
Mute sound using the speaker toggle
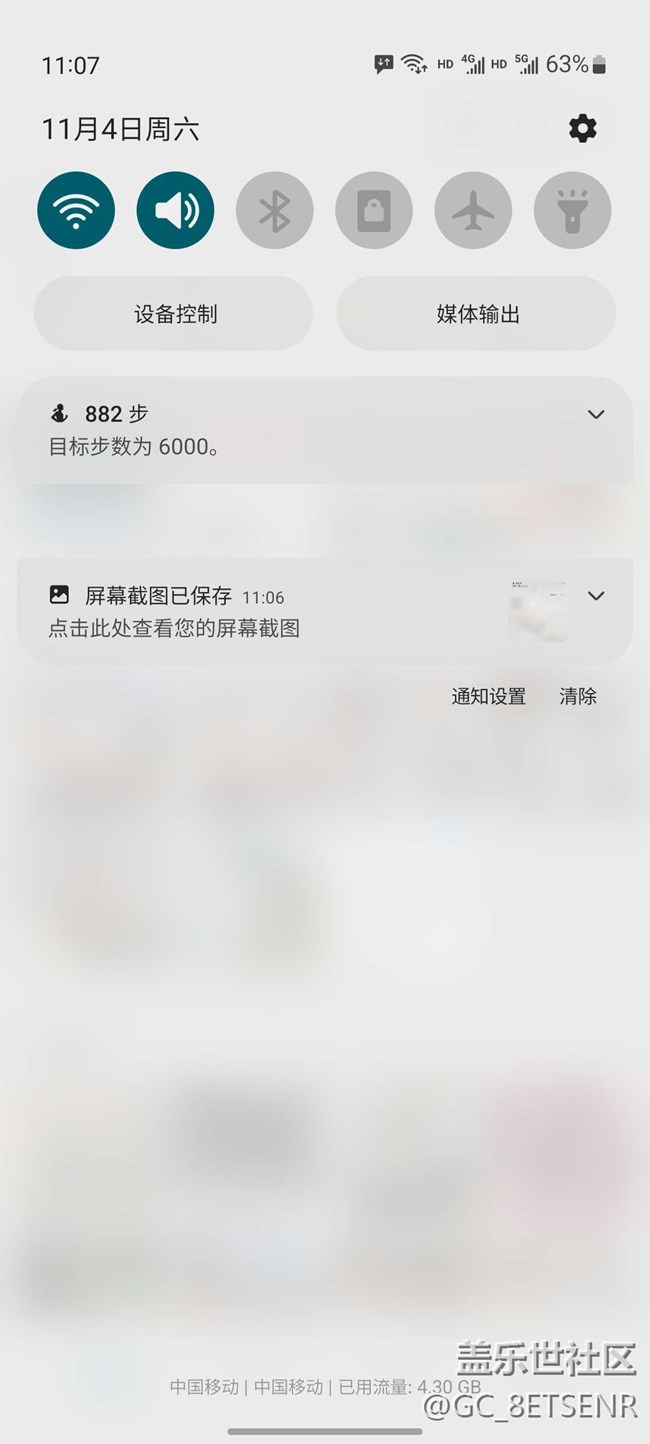point(175,210)
